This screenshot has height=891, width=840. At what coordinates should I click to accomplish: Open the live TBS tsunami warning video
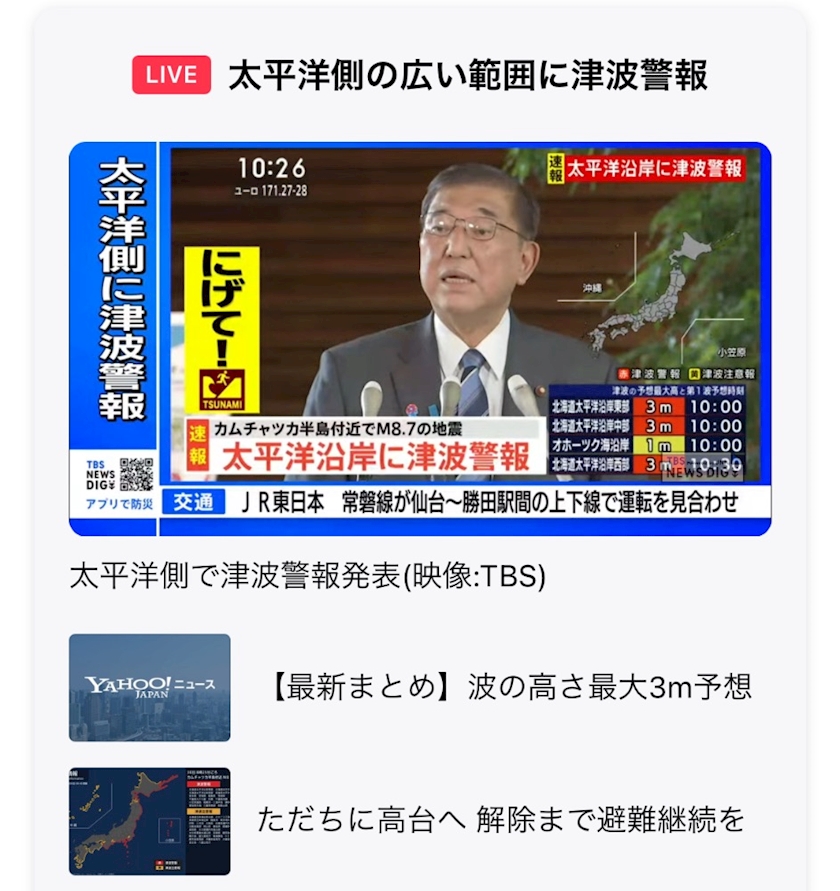(x=420, y=339)
